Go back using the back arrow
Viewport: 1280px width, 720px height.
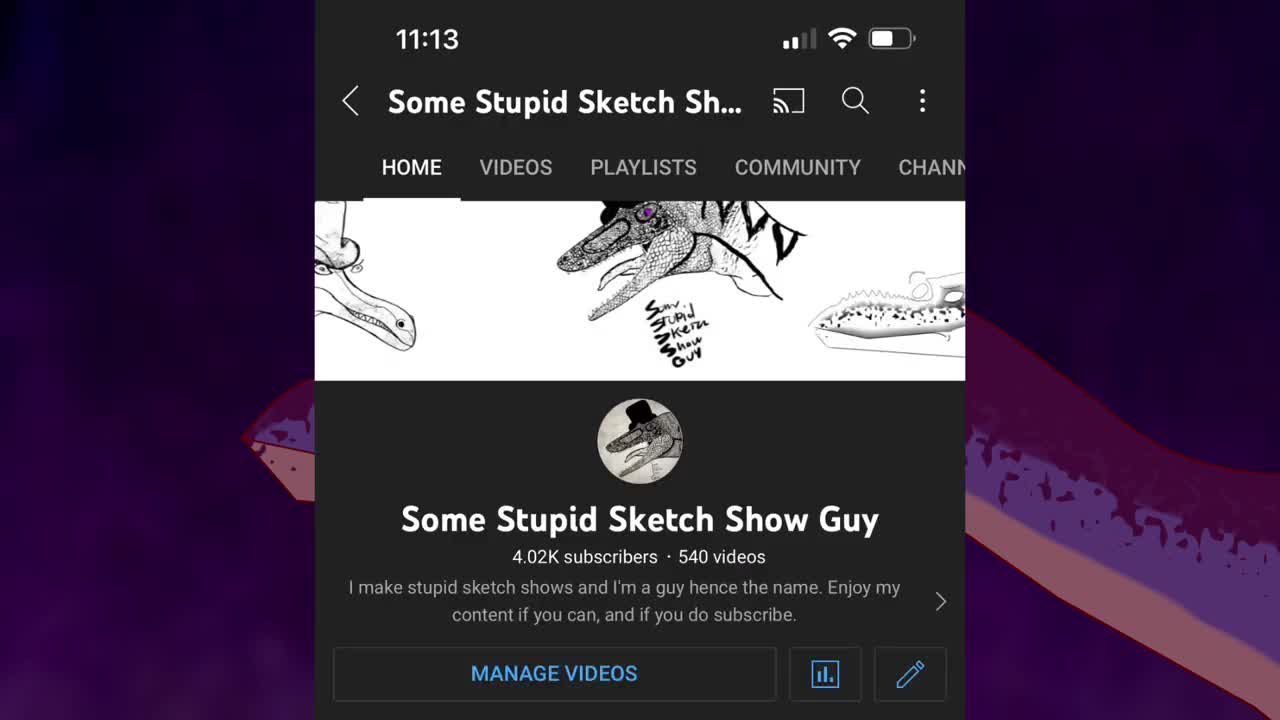click(x=350, y=101)
